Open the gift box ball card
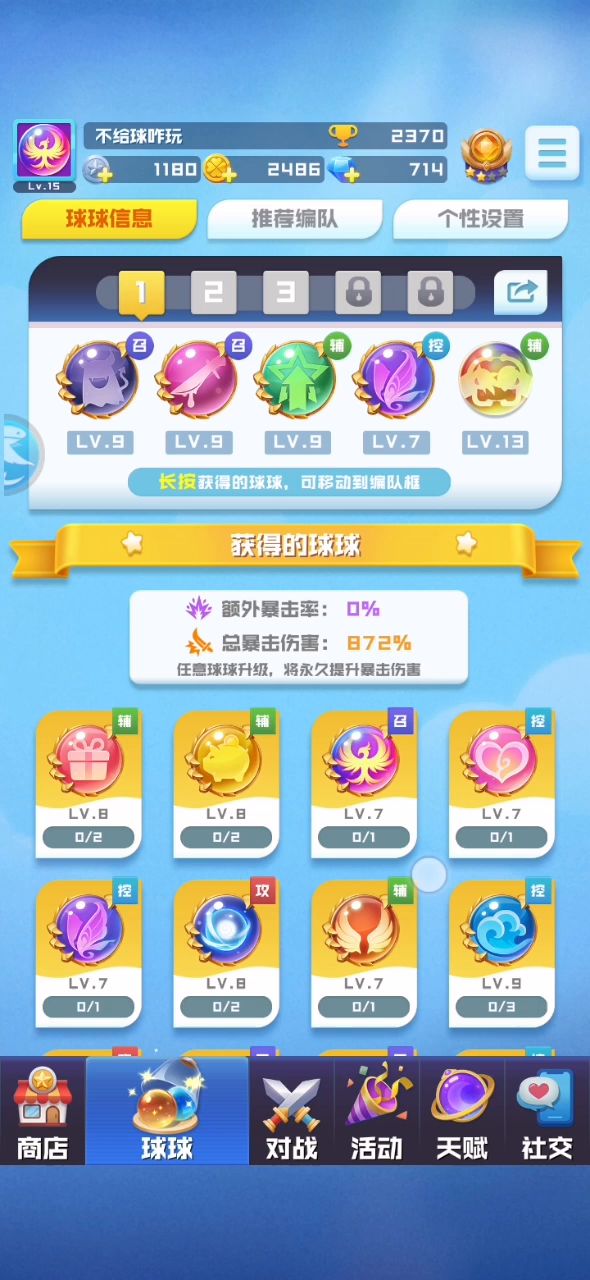 (89, 784)
